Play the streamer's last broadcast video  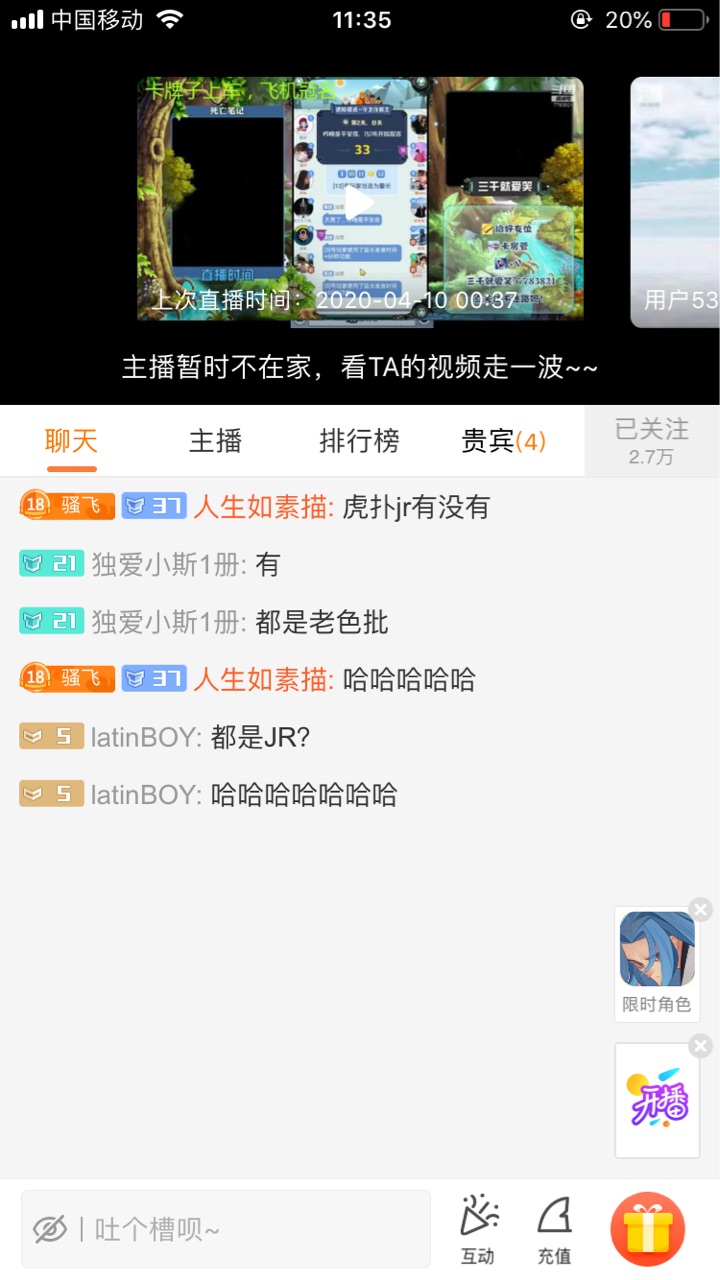tap(360, 200)
